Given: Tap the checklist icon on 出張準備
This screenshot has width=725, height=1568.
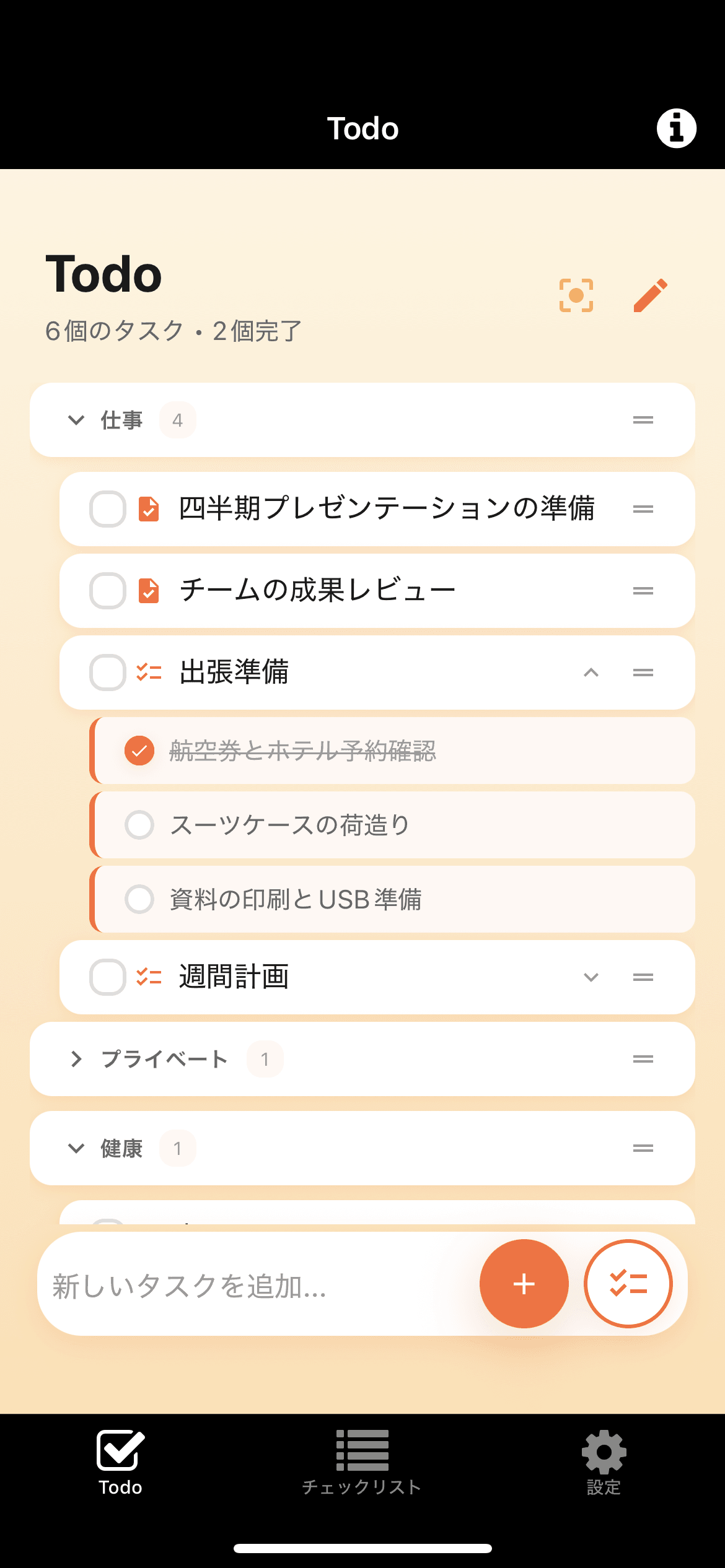Looking at the screenshot, I should pos(149,673).
